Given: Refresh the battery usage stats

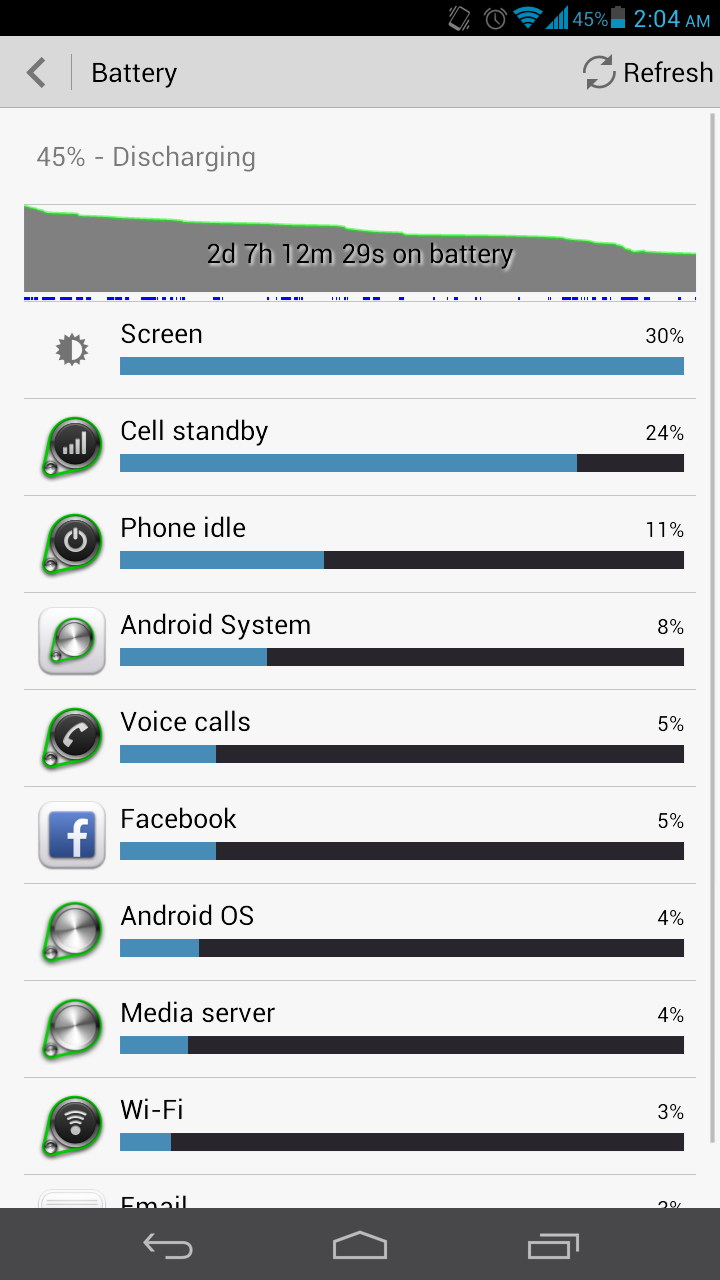Looking at the screenshot, I should click(x=648, y=72).
